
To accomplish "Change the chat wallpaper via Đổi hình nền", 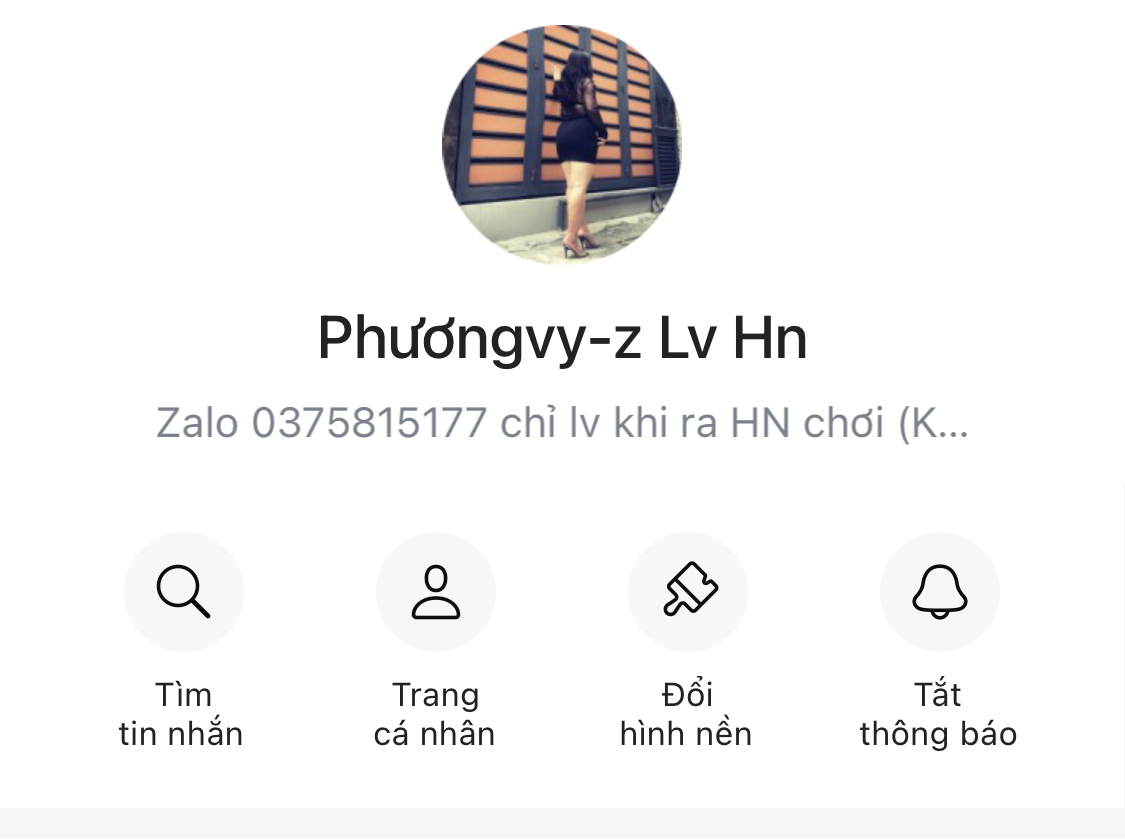I will [688, 592].
